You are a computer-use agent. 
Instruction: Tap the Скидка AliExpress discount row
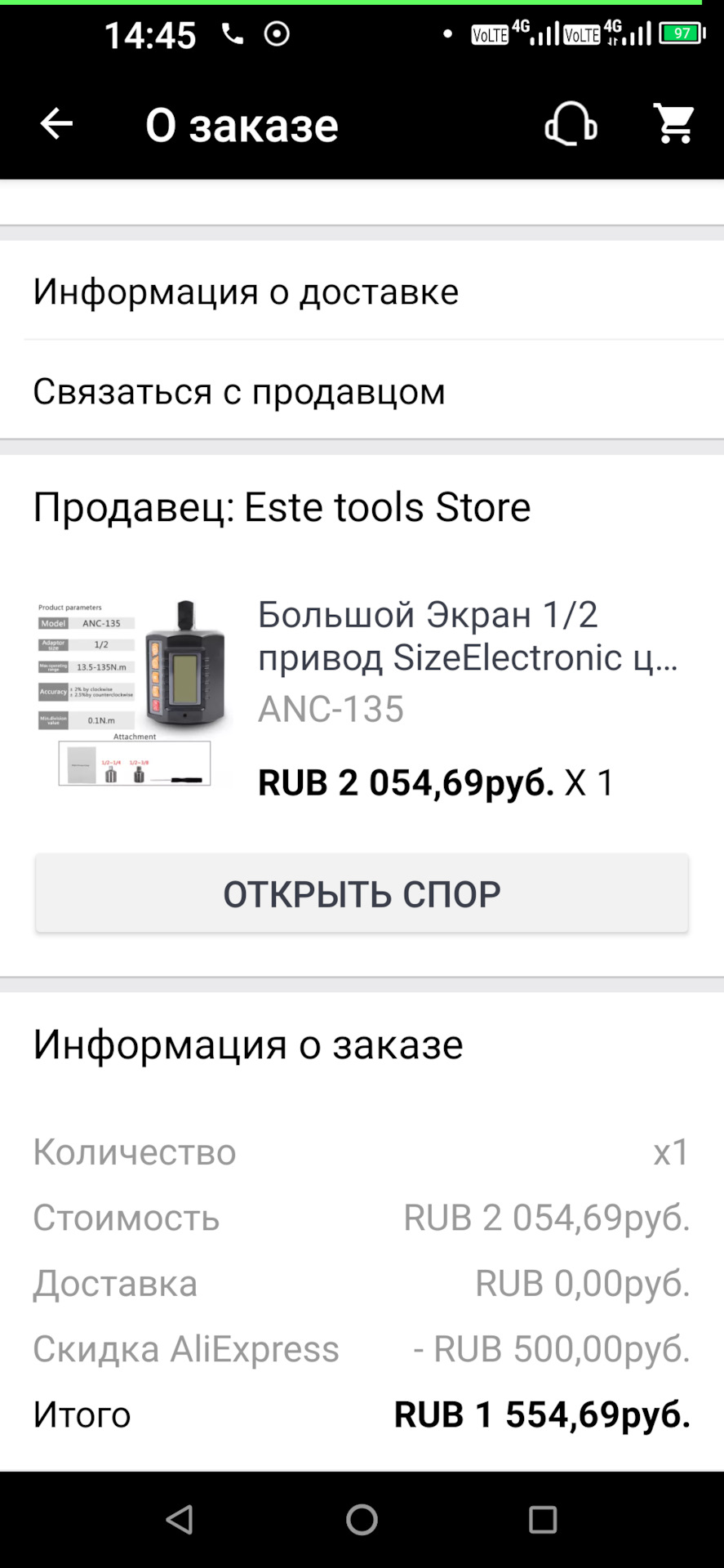tap(362, 1348)
